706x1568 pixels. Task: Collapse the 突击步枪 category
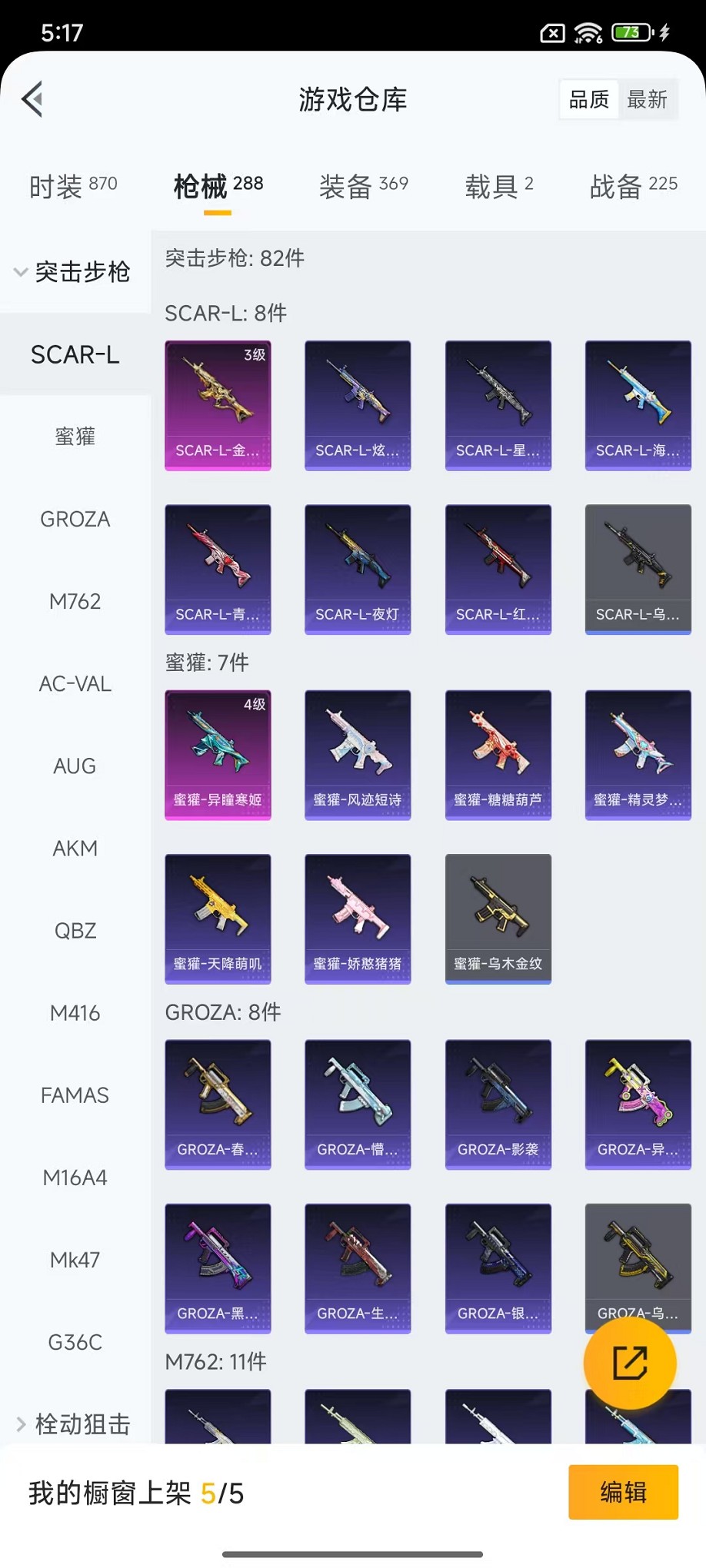tap(73, 271)
